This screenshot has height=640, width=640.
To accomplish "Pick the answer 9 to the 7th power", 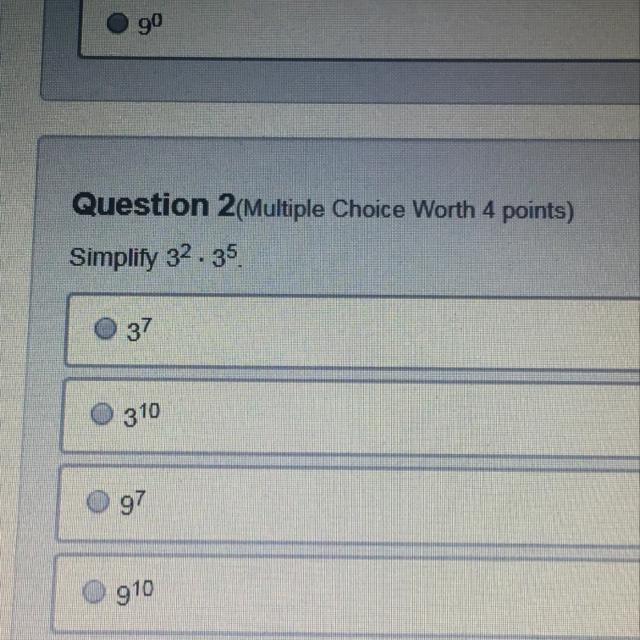I will pyautogui.click(x=98, y=502).
